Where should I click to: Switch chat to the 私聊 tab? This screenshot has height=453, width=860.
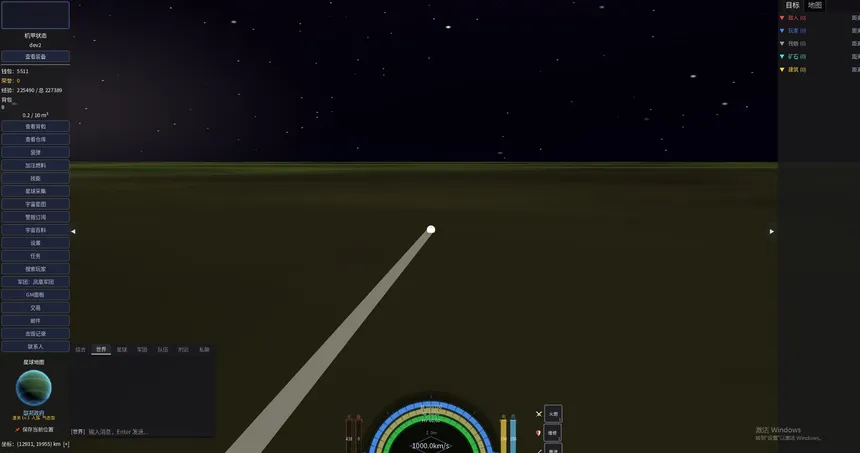[x=204, y=350]
